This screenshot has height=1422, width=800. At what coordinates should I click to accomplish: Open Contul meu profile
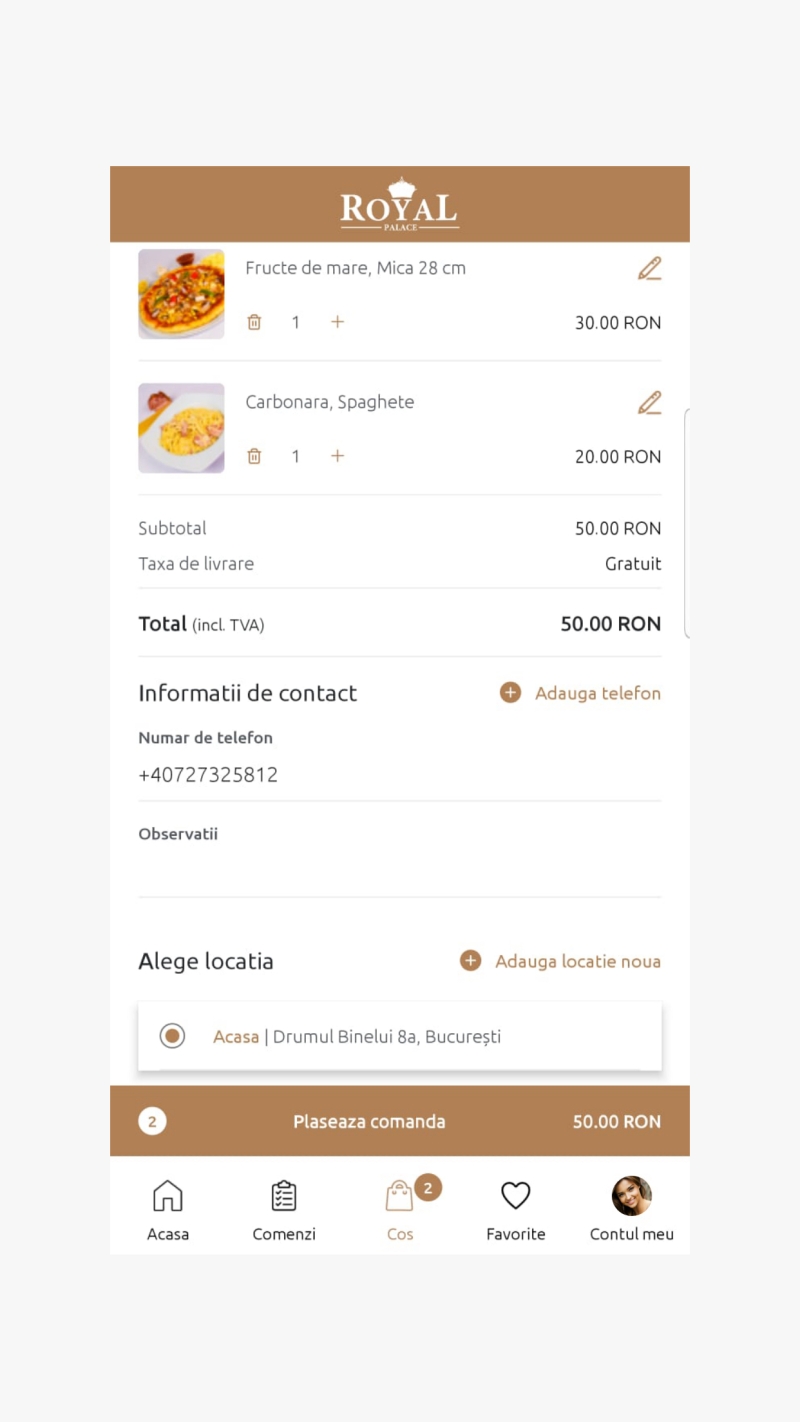coord(631,1207)
